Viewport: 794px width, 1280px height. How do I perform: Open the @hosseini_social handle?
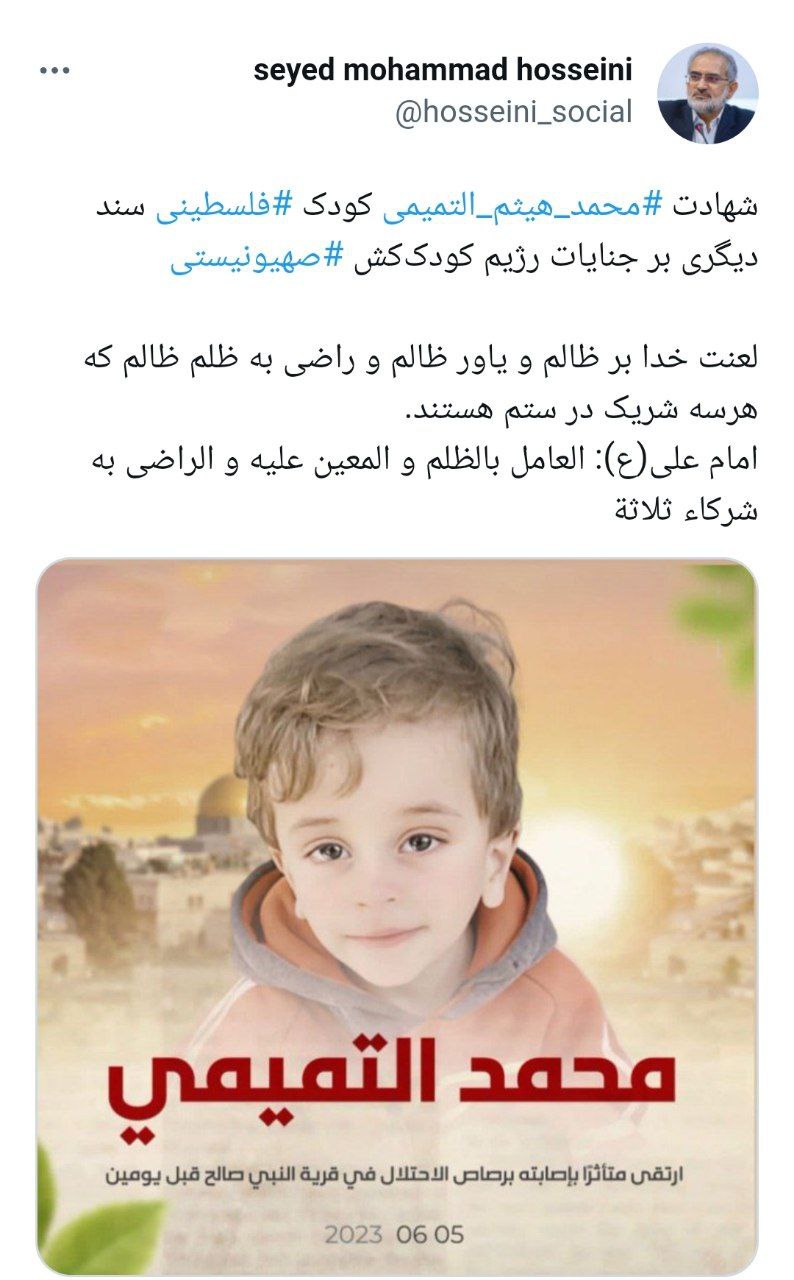(514, 112)
